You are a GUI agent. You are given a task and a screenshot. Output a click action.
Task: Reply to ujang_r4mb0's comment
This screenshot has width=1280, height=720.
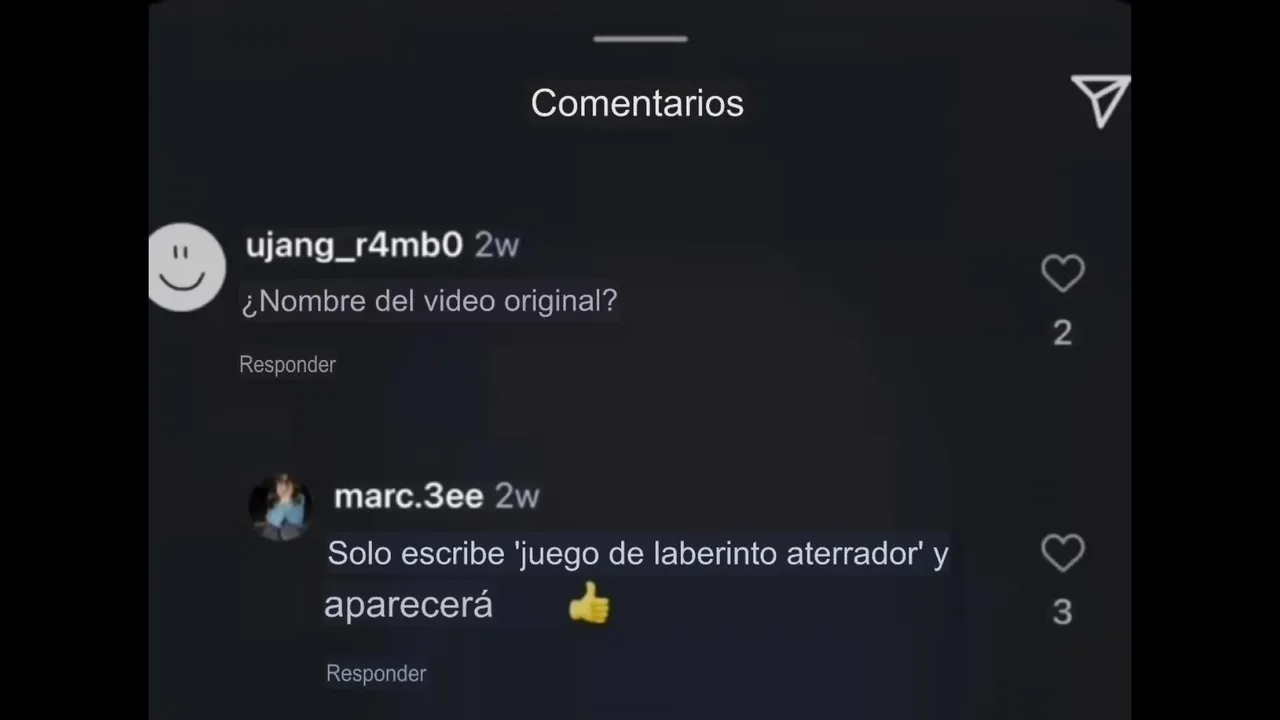pyautogui.click(x=287, y=365)
